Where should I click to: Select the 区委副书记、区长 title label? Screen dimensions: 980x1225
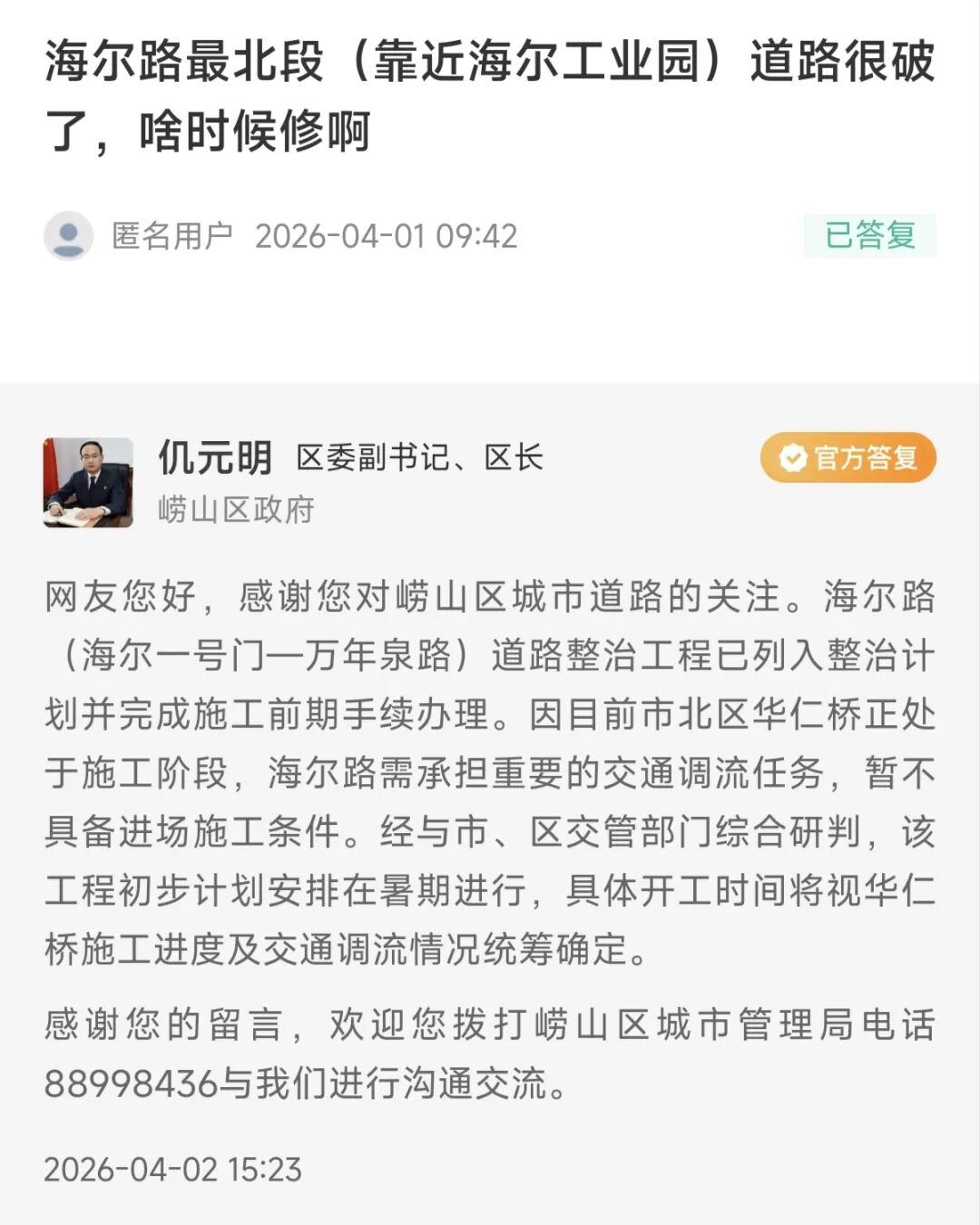[x=420, y=458]
